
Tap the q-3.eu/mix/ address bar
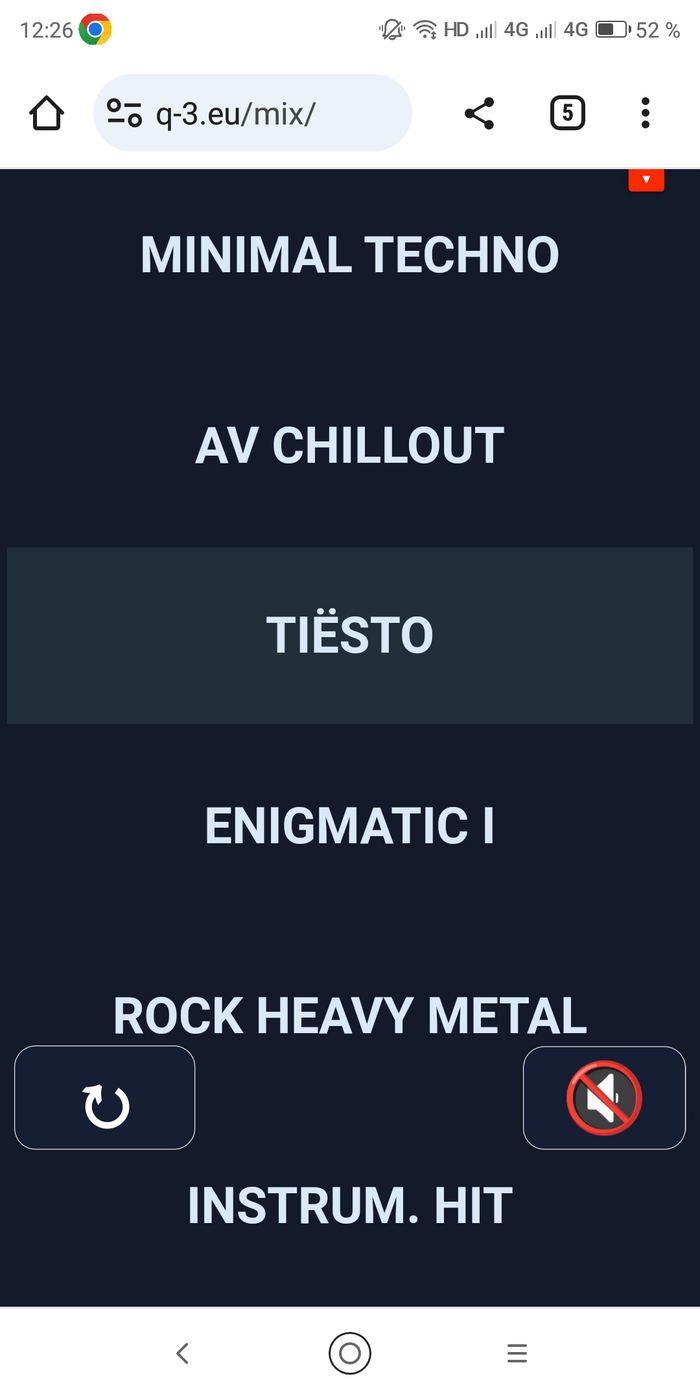coord(252,113)
